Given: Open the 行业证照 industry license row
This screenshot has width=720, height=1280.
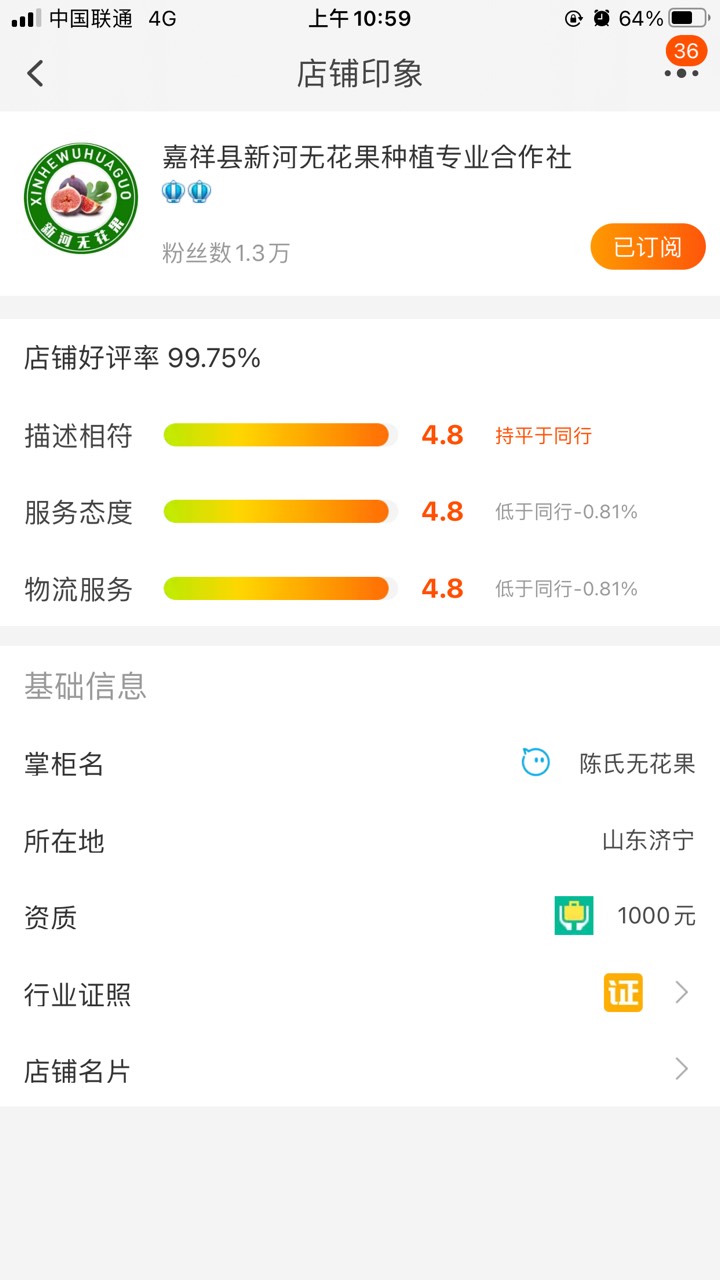Looking at the screenshot, I should coord(360,994).
